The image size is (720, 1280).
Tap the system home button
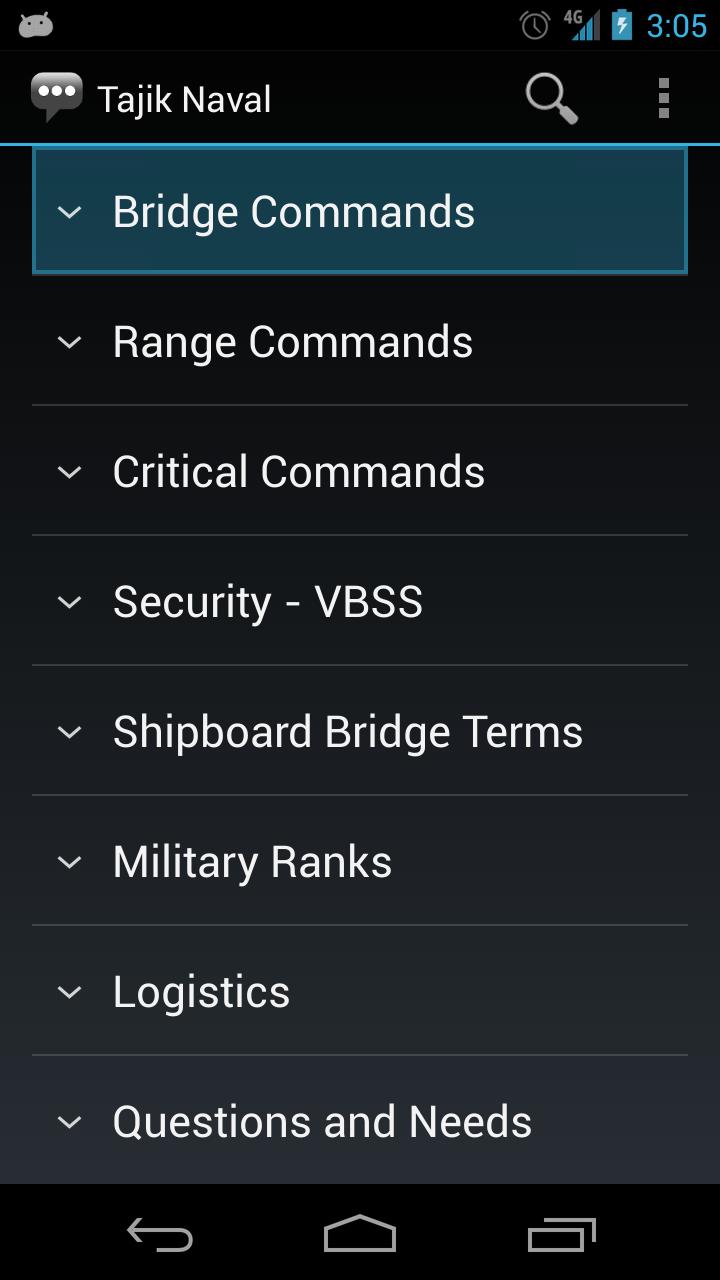point(360,1235)
